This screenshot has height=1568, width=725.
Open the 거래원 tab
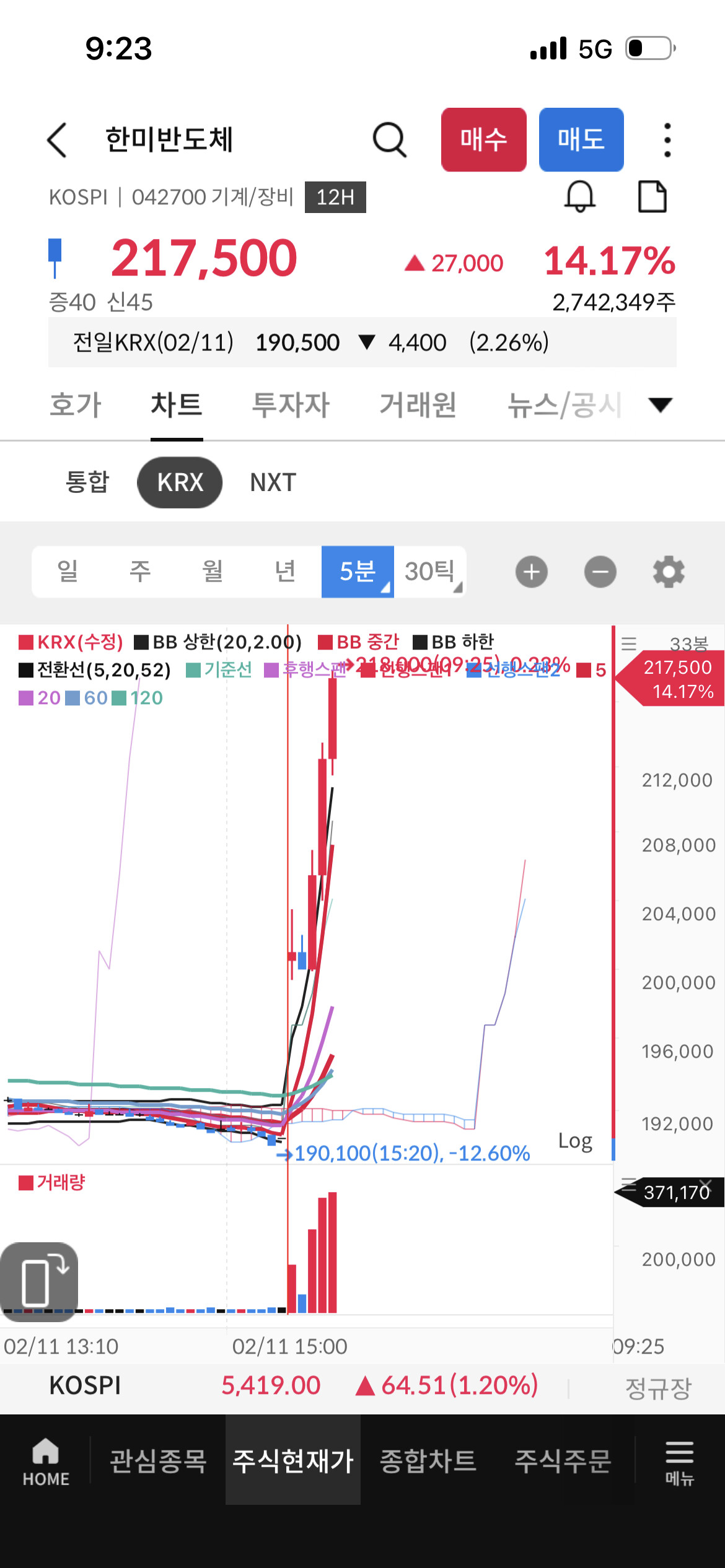tap(418, 405)
